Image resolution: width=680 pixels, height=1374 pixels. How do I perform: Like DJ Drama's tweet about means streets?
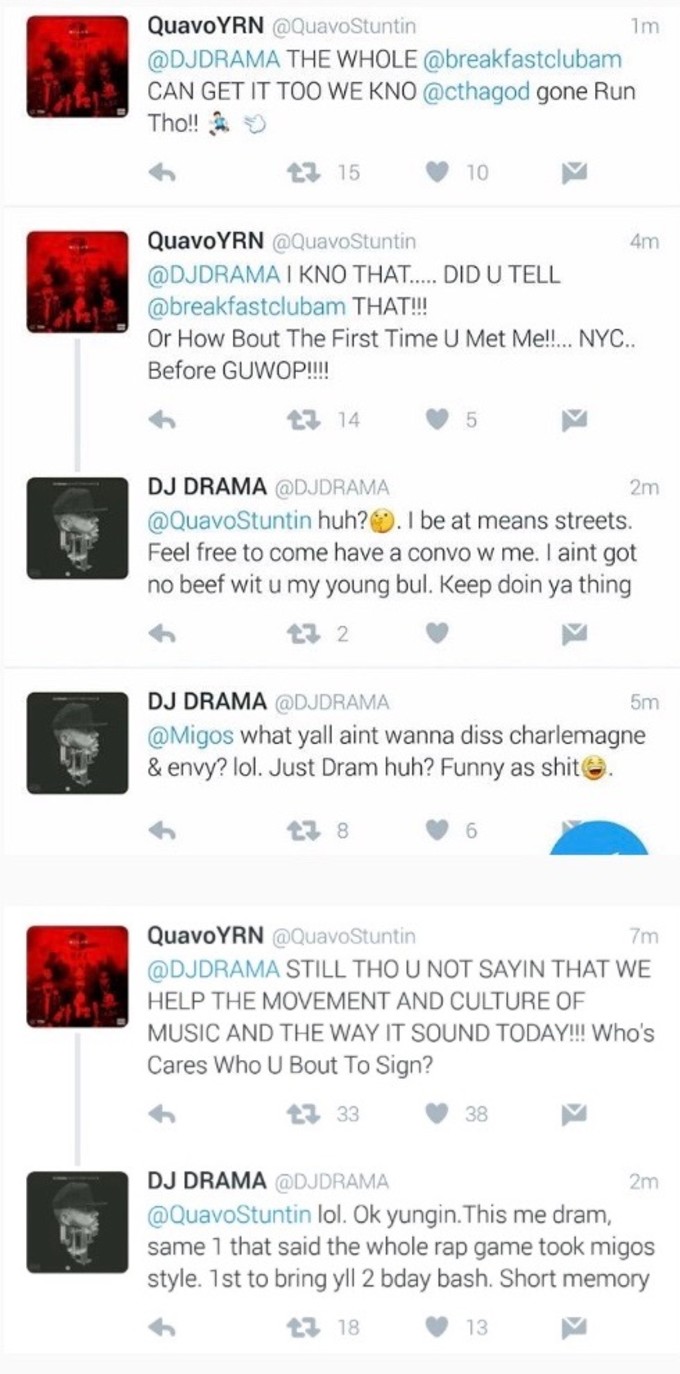point(436,633)
